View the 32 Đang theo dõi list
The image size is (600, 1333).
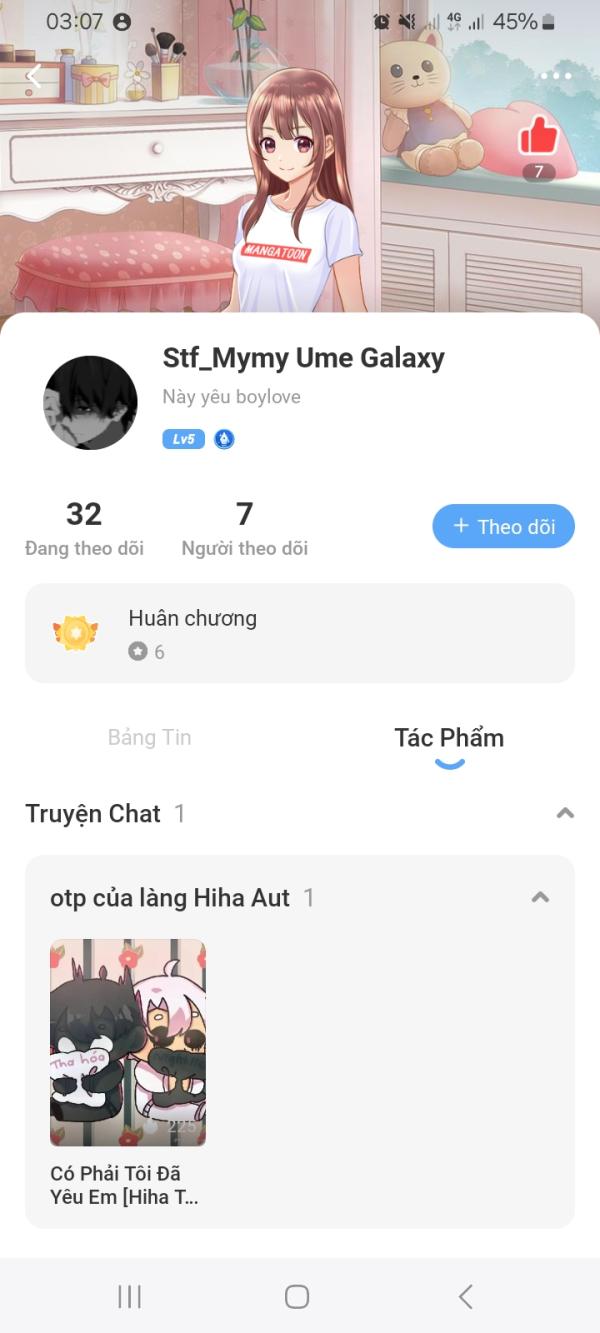point(84,529)
